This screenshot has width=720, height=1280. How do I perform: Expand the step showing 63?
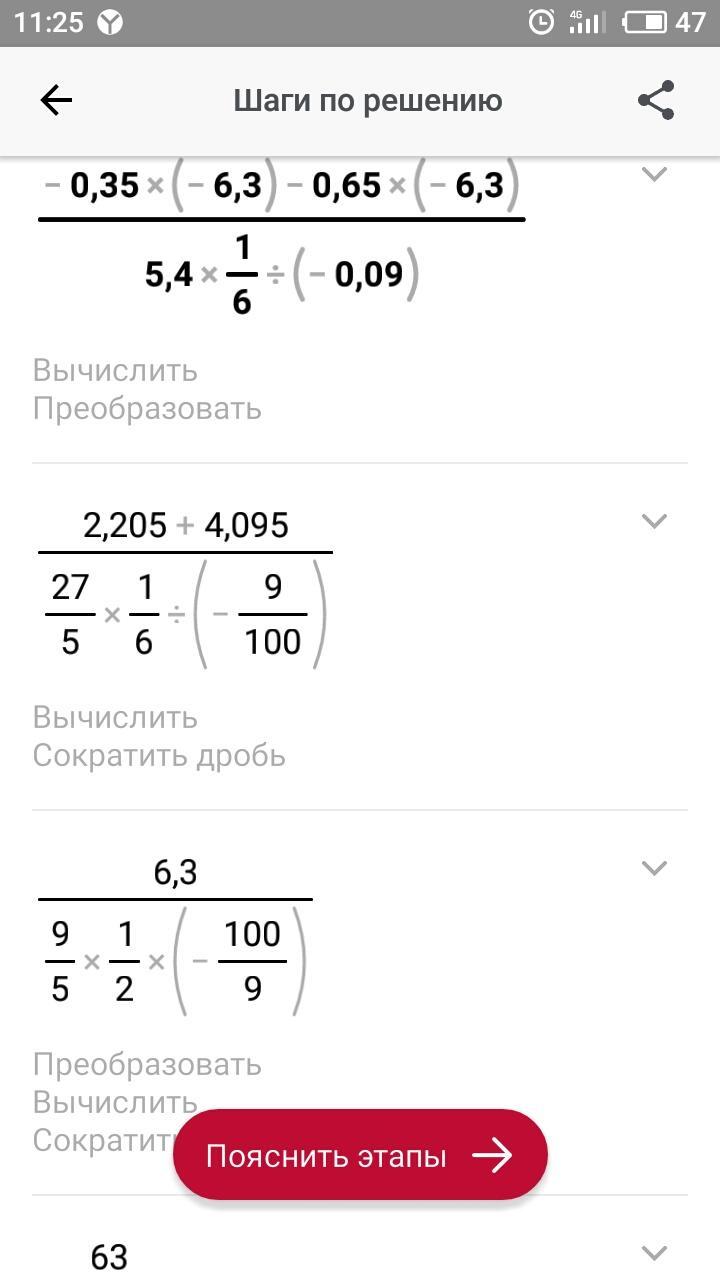[x=654, y=1252]
